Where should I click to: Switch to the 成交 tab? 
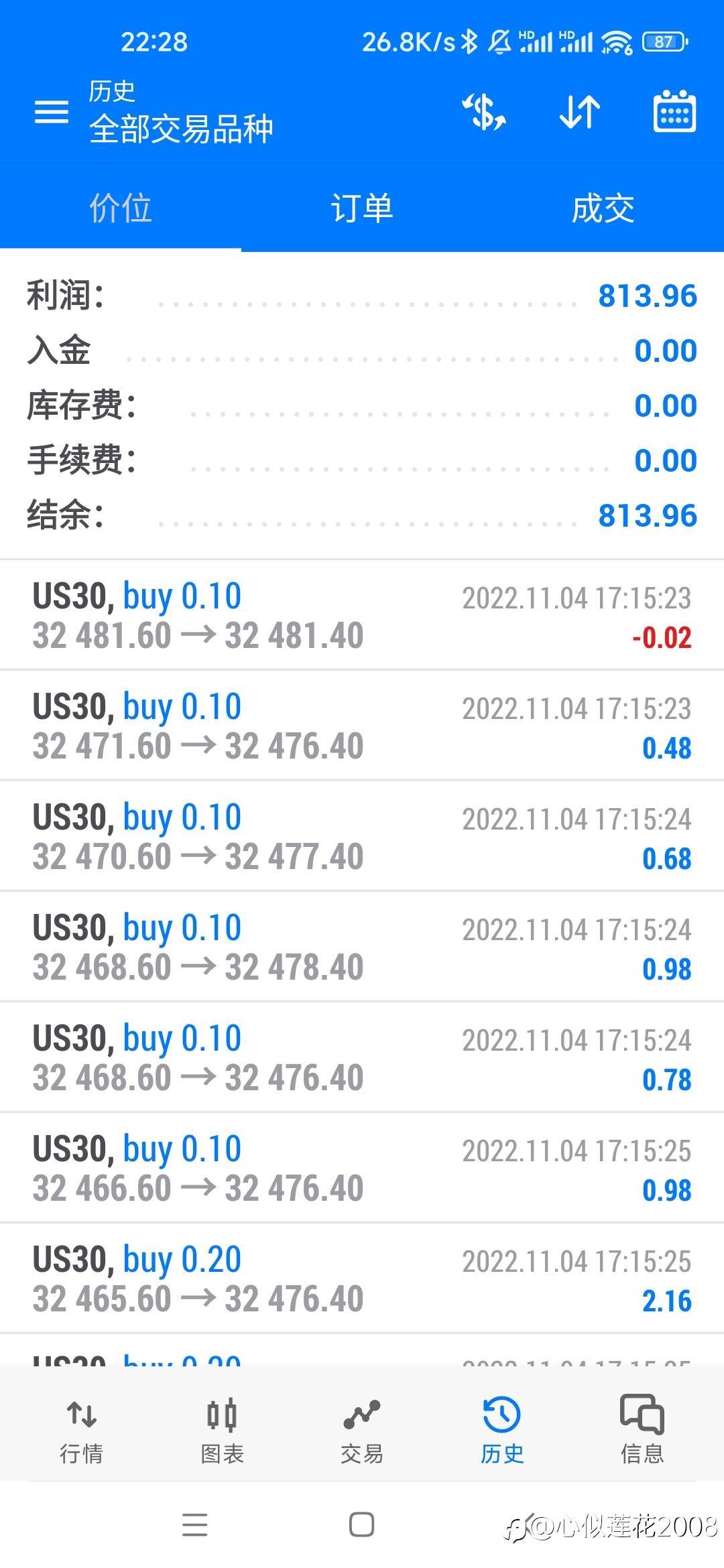[x=603, y=208]
